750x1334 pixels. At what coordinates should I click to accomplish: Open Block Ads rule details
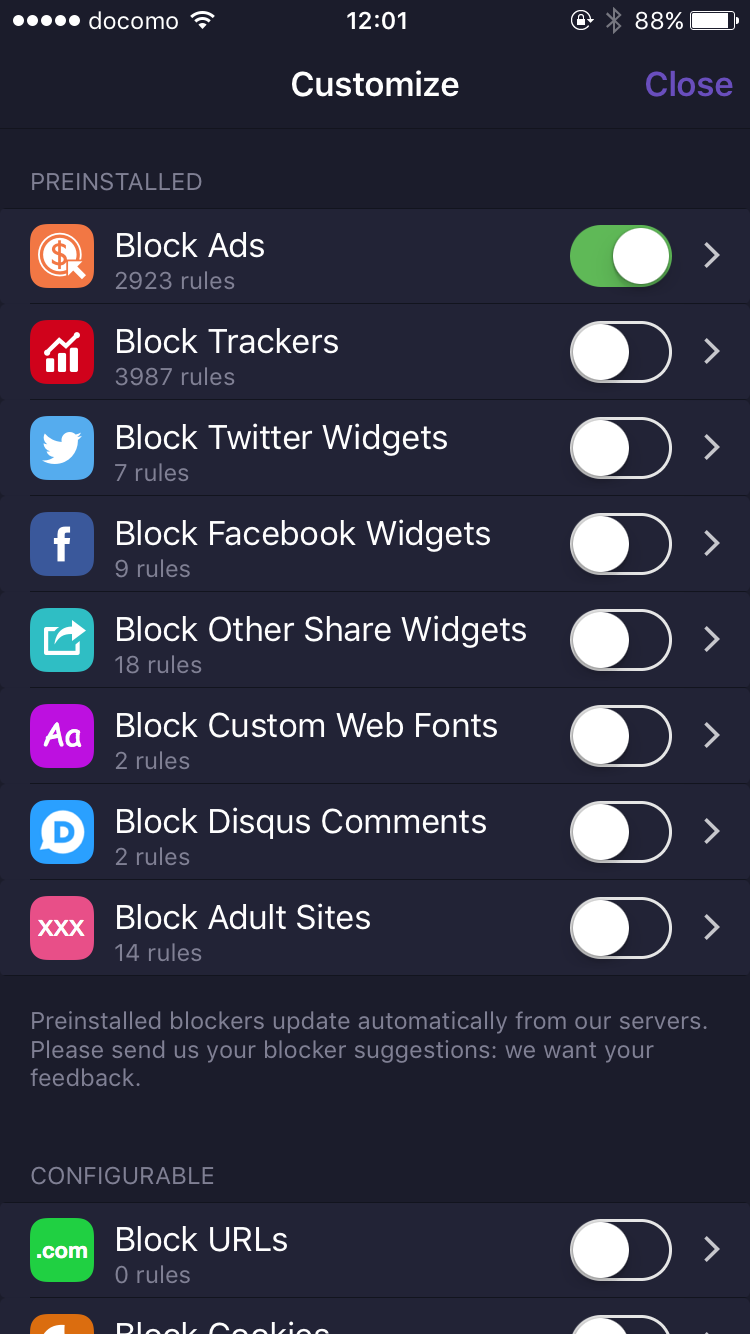[712, 256]
